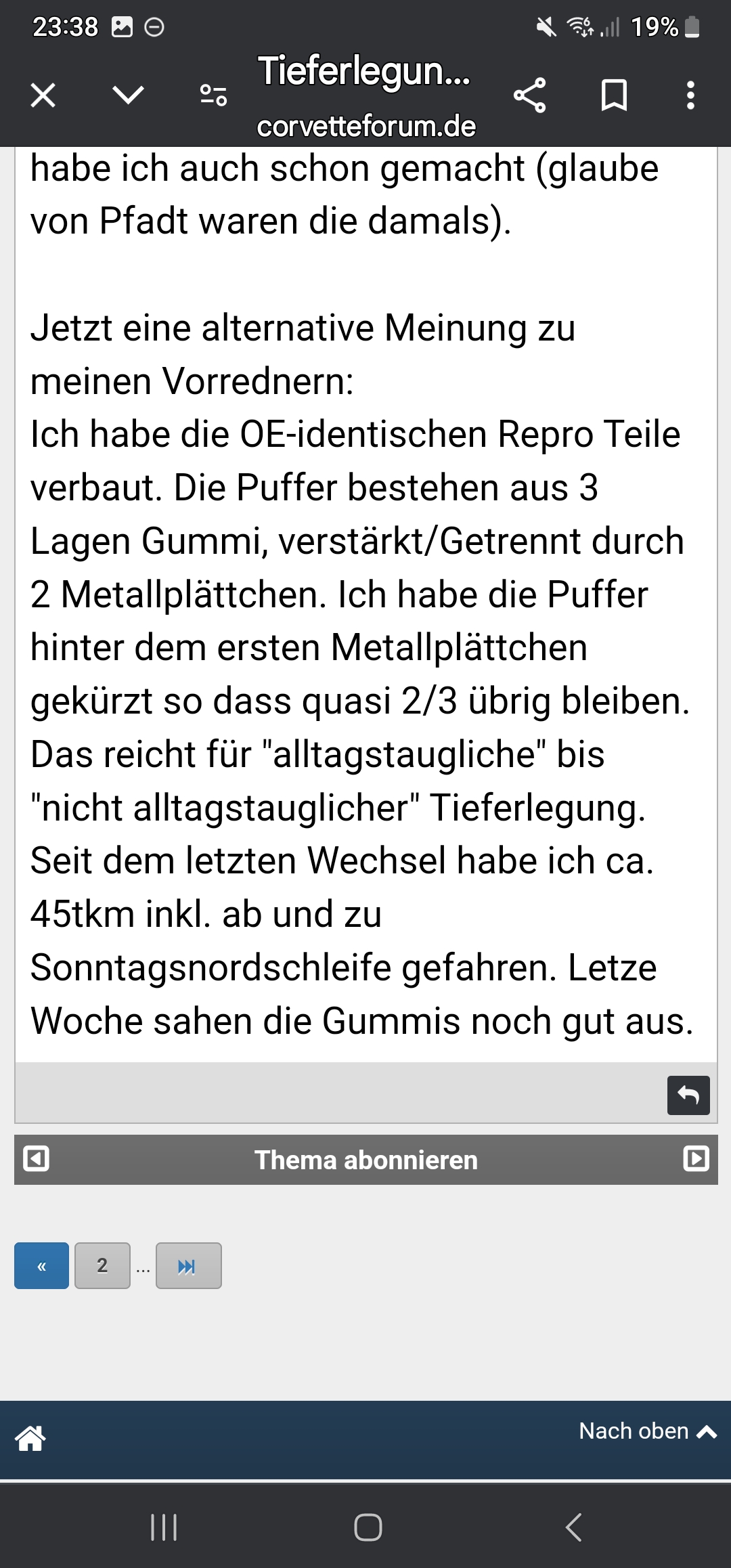Open the forum home icon
The height and width of the screenshot is (1568, 731).
(x=31, y=1438)
